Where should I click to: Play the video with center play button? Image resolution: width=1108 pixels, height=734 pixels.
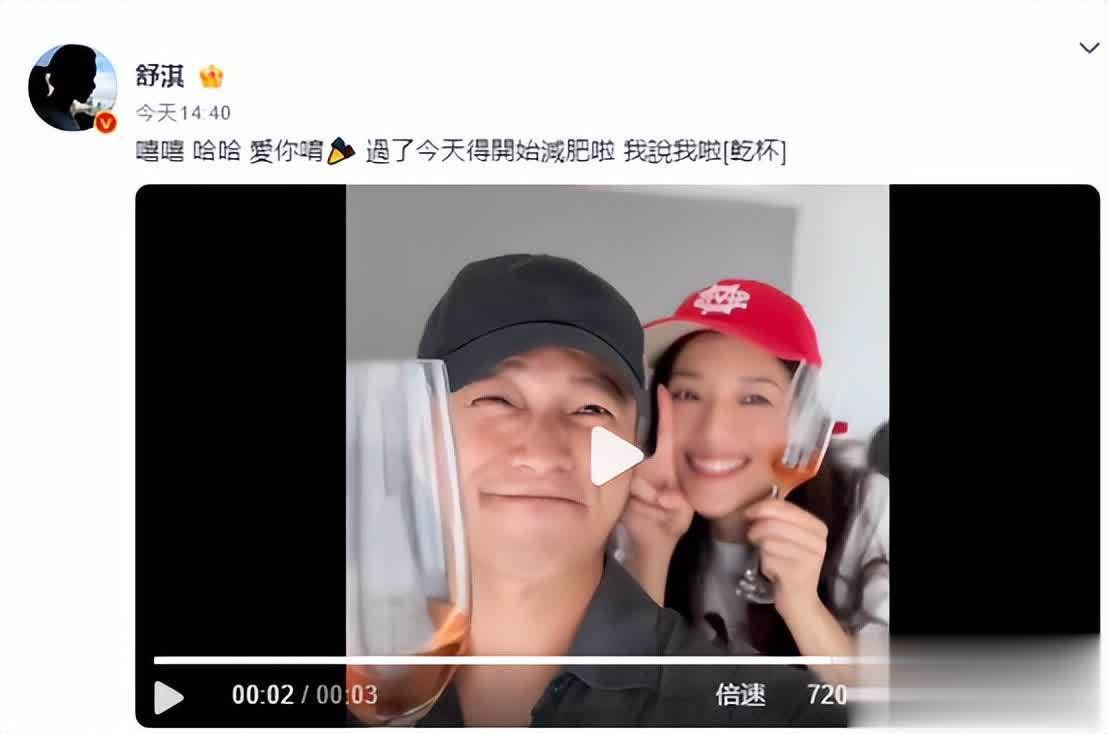pos(614,457)
